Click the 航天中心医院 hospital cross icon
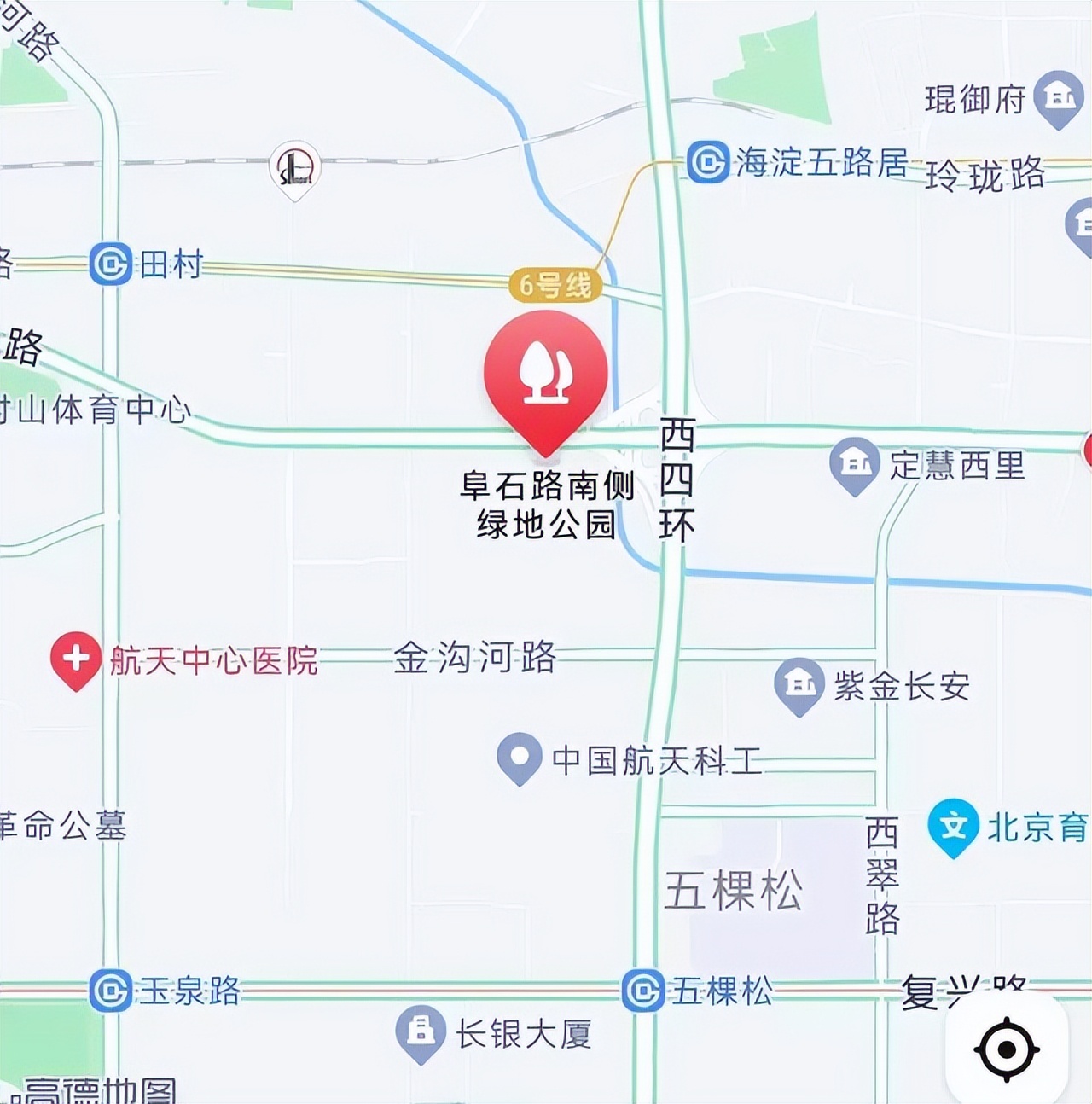This screenshot has height=1104, width=1092. coord(76,655)
